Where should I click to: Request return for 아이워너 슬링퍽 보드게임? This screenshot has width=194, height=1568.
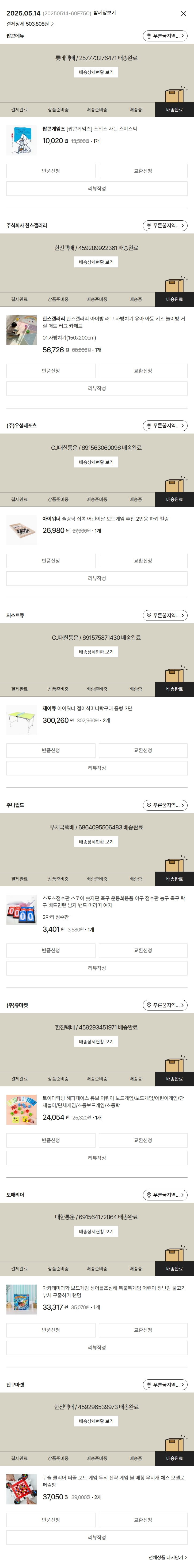[51, 561]
